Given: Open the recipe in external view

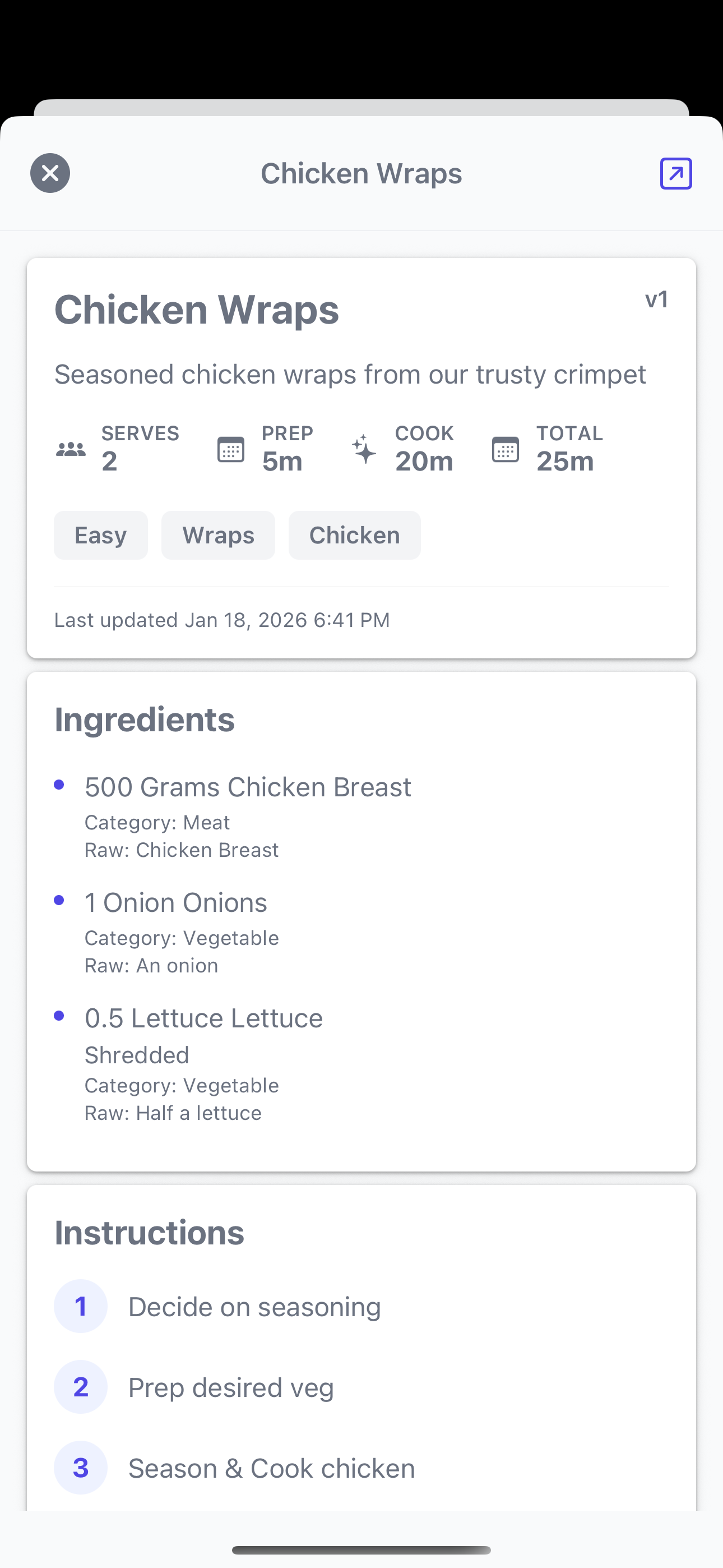Looking at the screenshot, I should tap(675, 173).
